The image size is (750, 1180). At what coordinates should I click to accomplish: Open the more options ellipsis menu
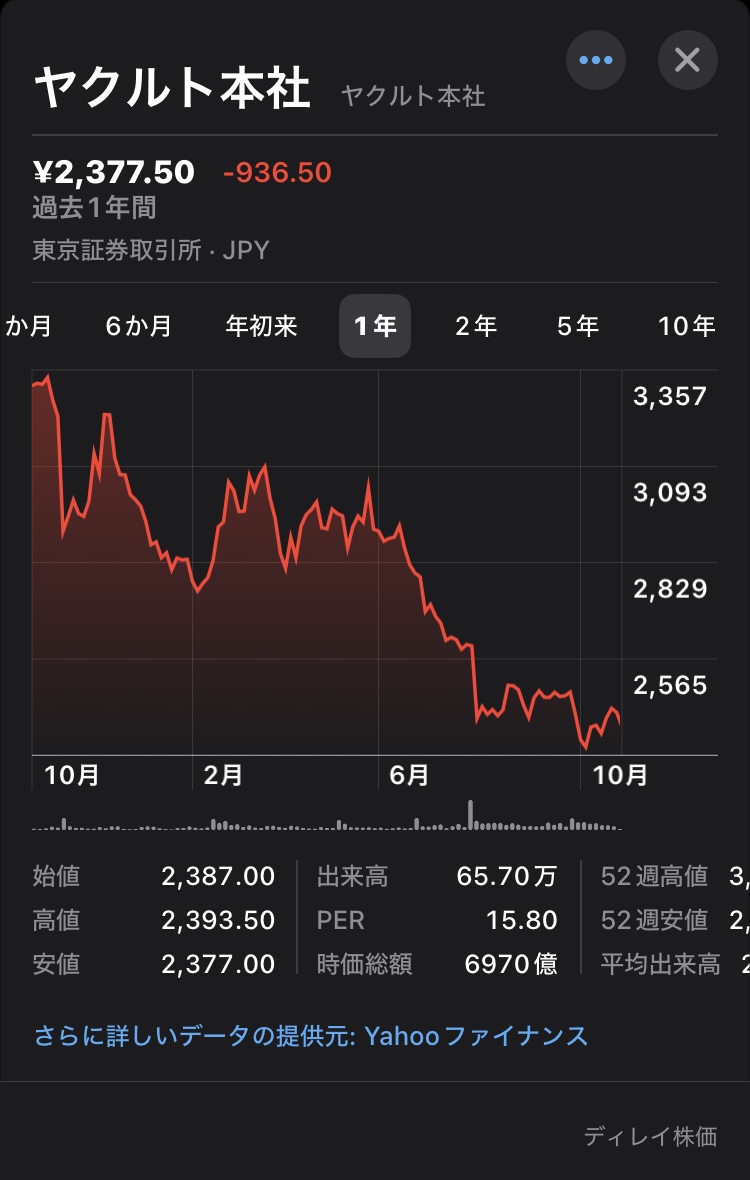coord(596,60)
